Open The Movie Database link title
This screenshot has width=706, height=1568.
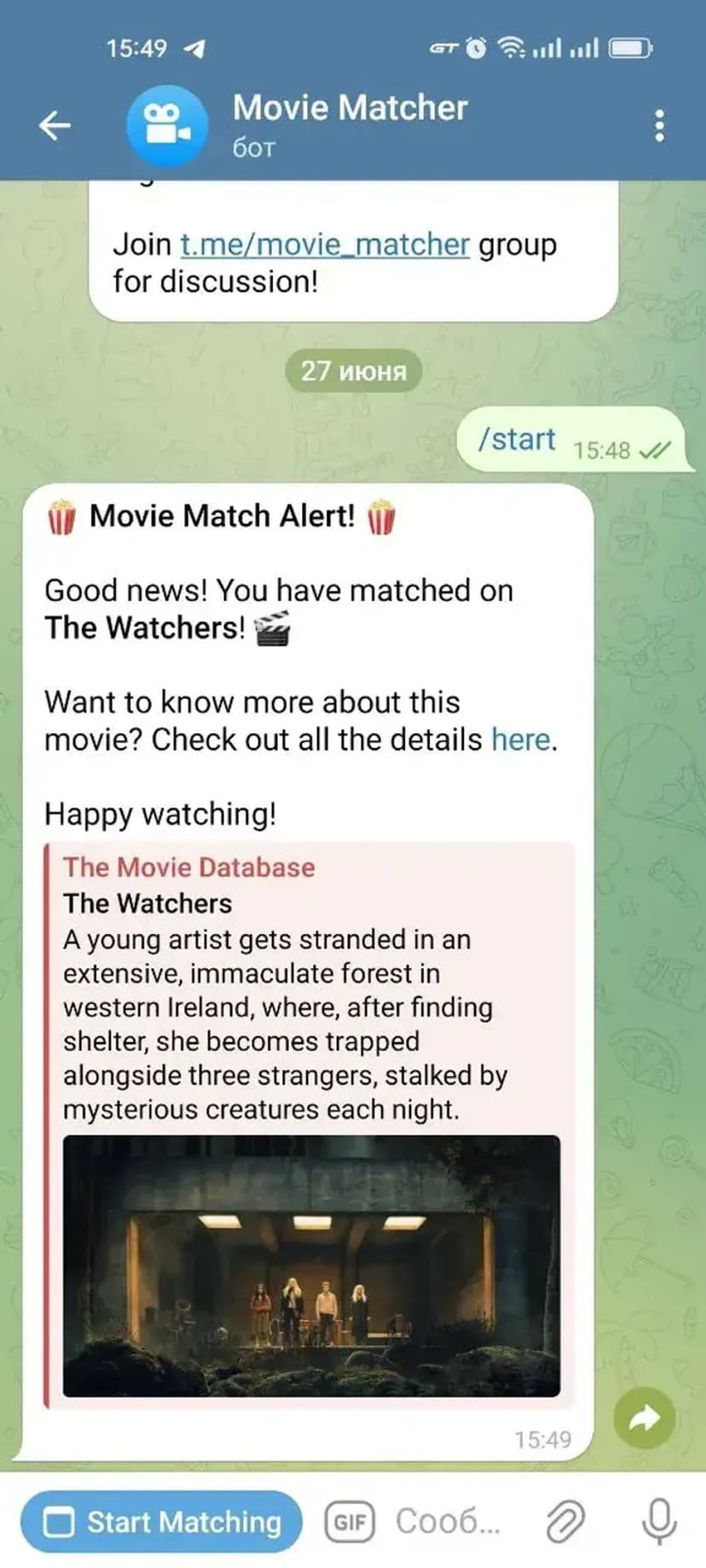pyautogui.click(x=188, y=868)
